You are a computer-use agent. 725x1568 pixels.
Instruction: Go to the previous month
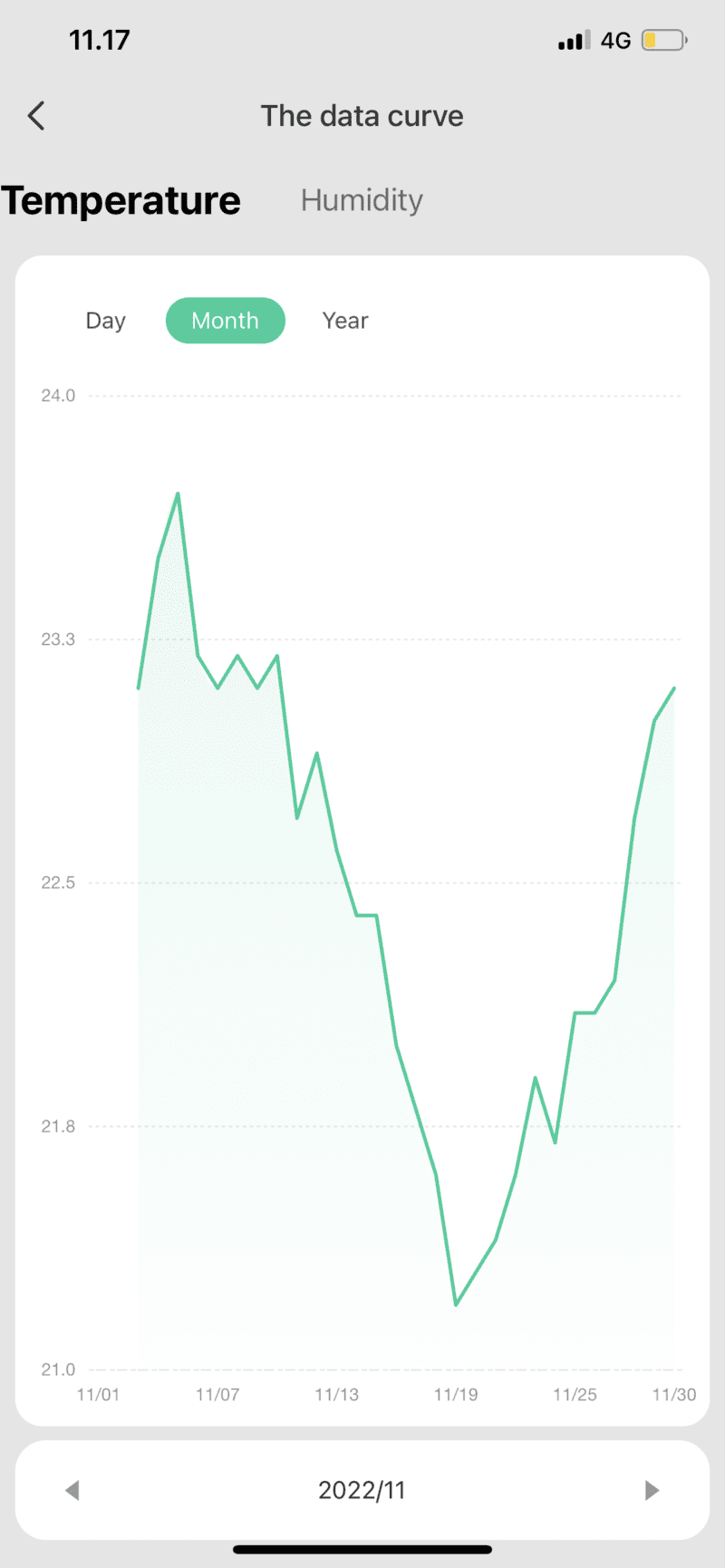click(x=72, y=1490)
